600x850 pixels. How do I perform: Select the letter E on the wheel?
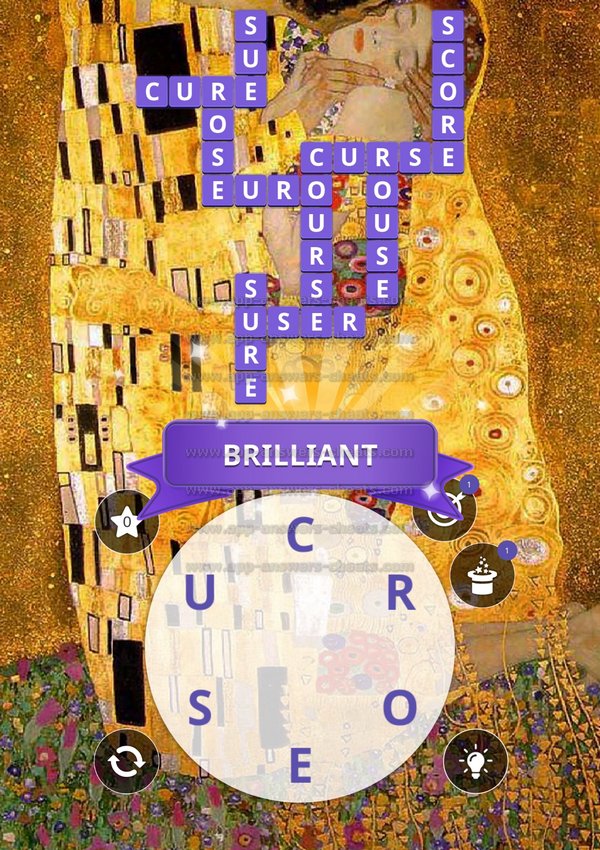coord(300,768)
